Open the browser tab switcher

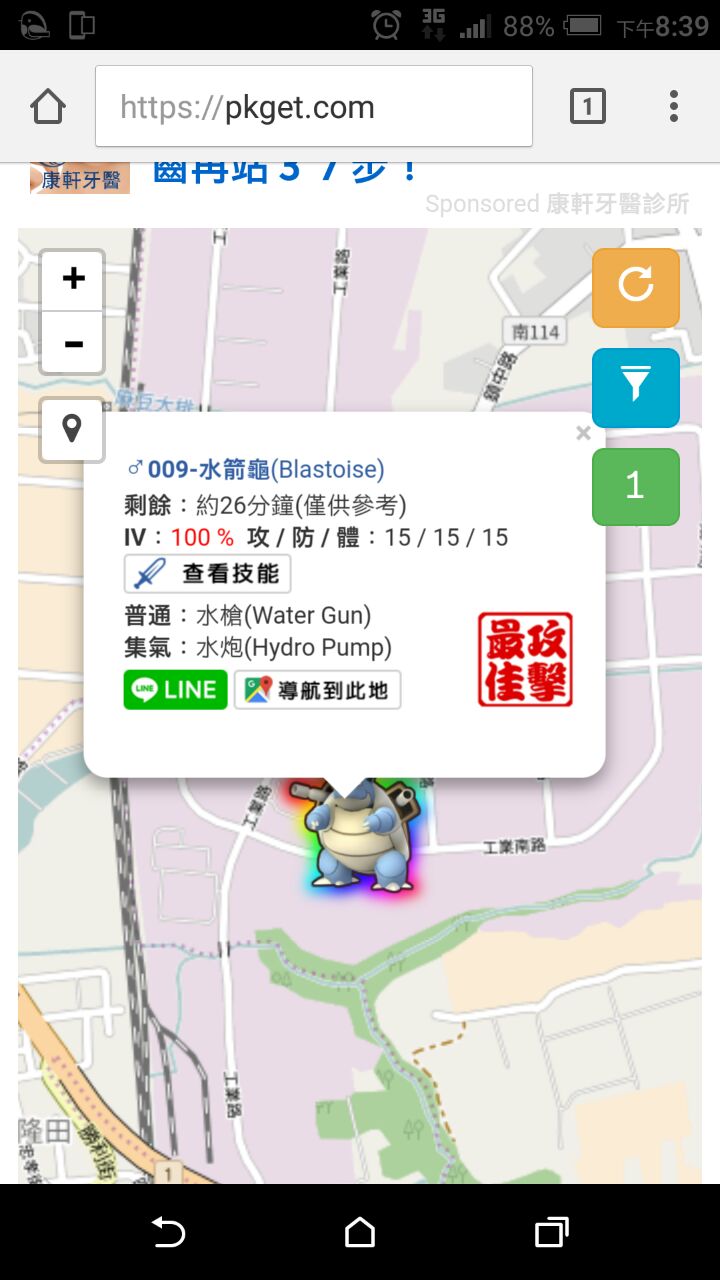587,107
